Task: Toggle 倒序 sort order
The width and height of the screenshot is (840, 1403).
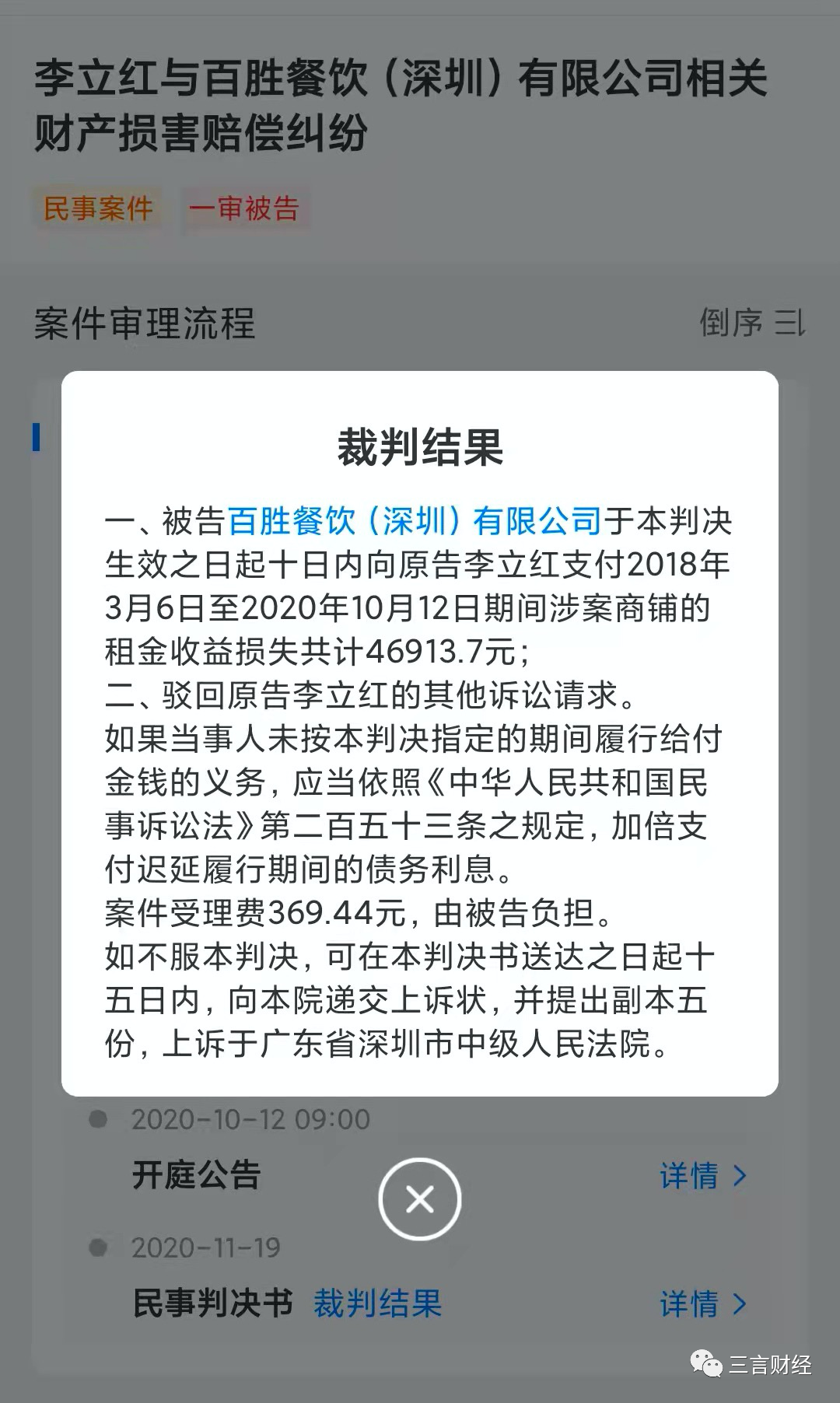Action: (x=751, y=323)
